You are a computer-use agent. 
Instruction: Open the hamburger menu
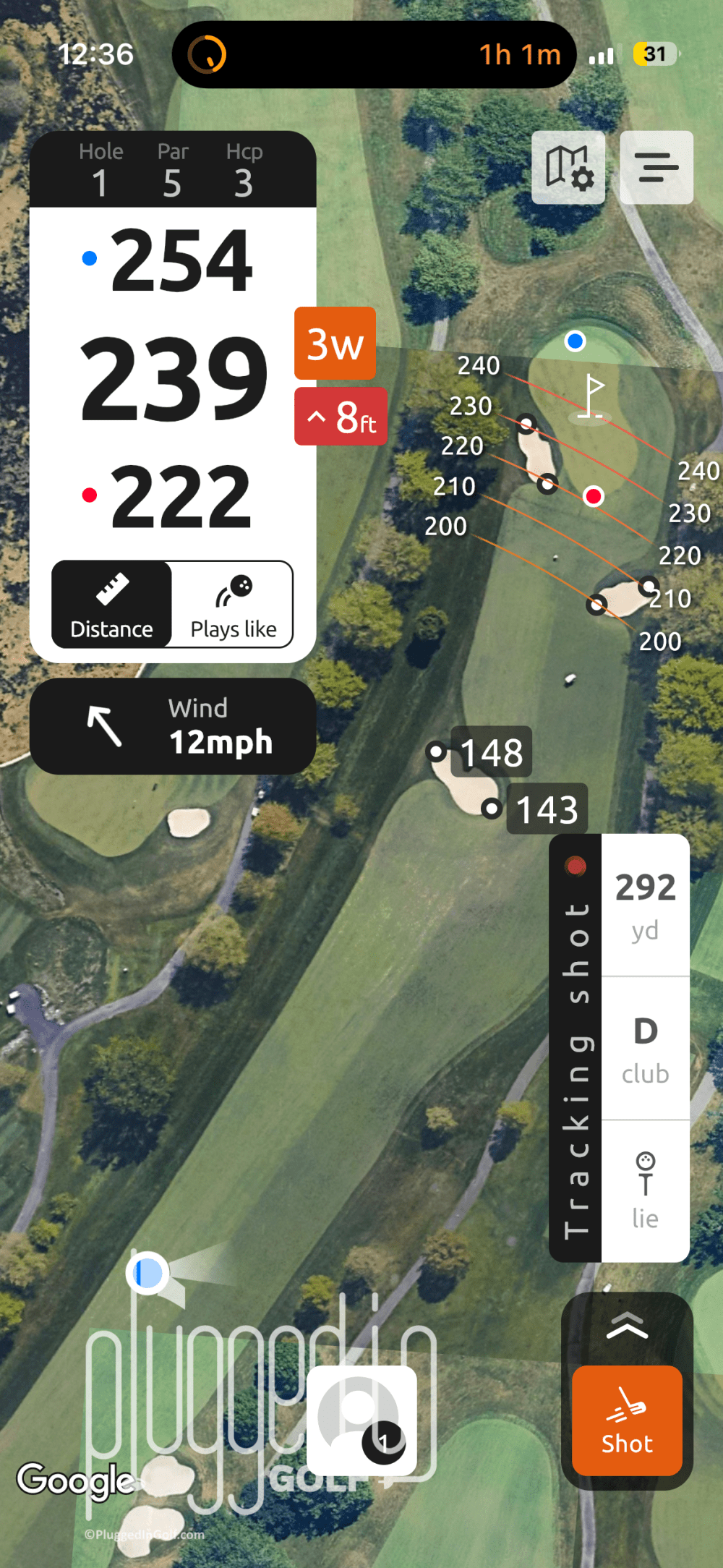coord(656,168)
